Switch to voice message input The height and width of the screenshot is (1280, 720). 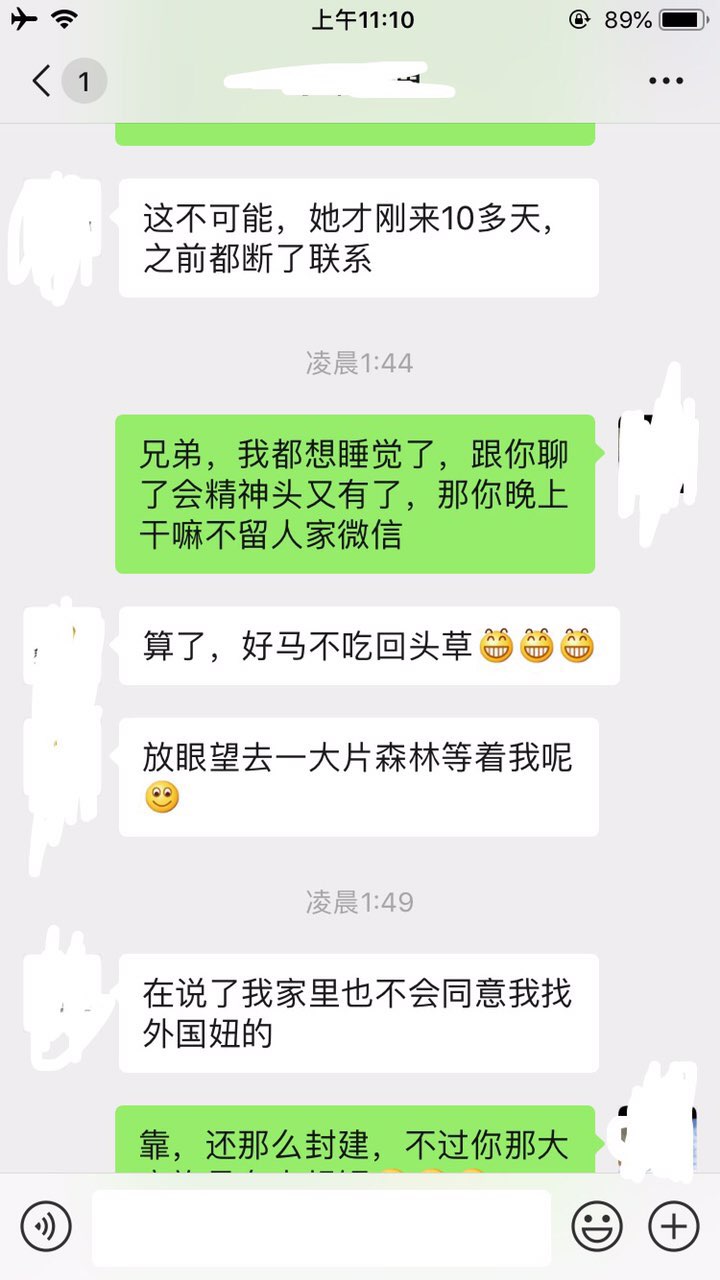[46, 1226]
